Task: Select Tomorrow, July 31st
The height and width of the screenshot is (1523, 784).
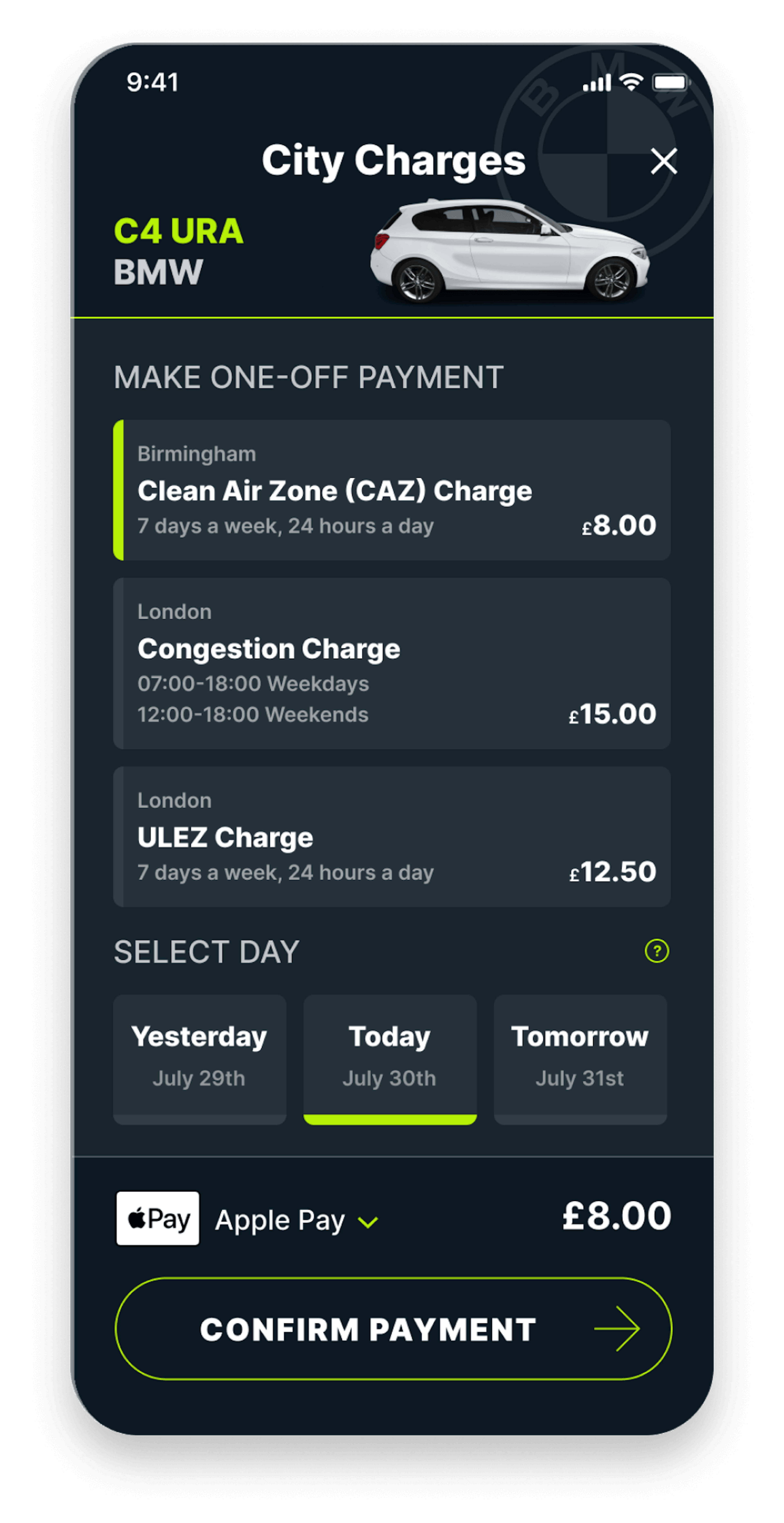Action: pos(580,1059)
